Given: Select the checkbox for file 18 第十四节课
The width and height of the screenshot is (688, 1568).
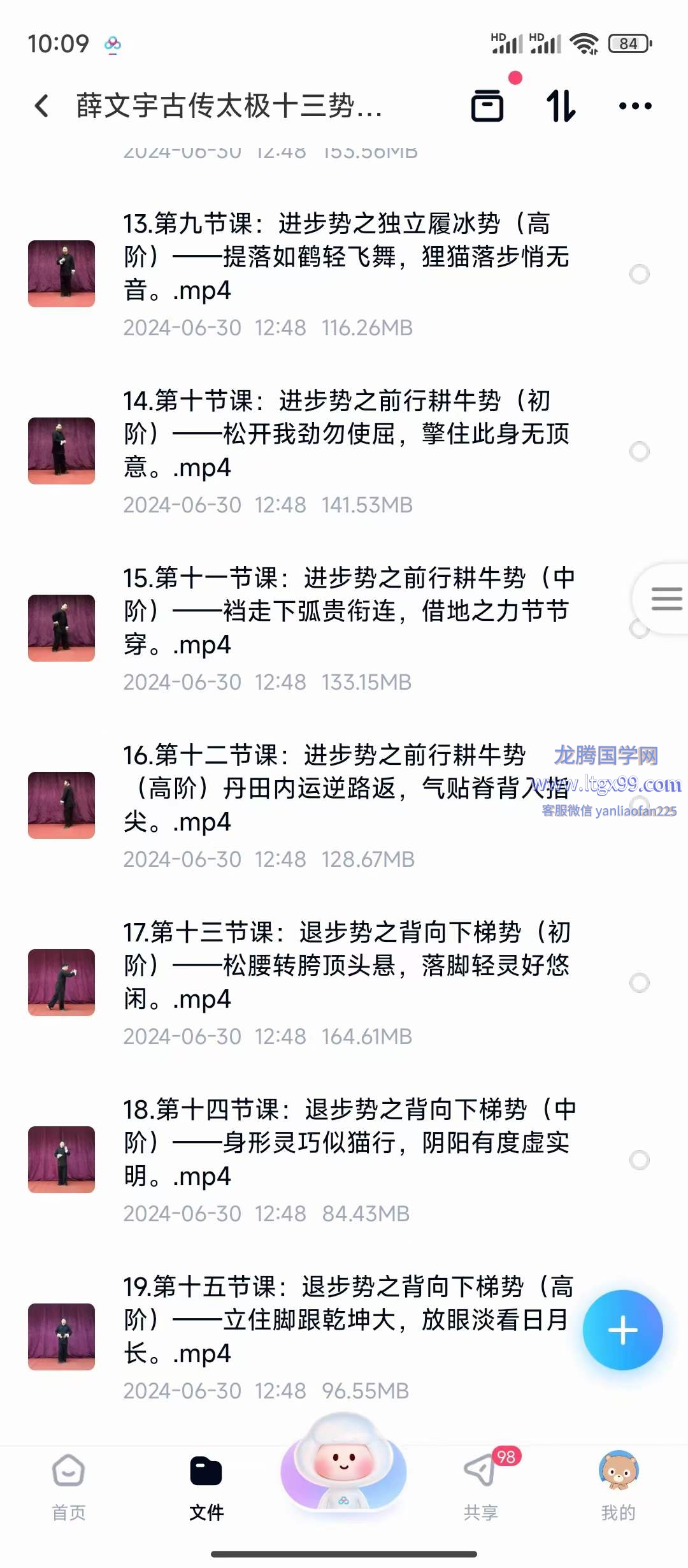Looking at the screenshot, I should point(639,1160).
